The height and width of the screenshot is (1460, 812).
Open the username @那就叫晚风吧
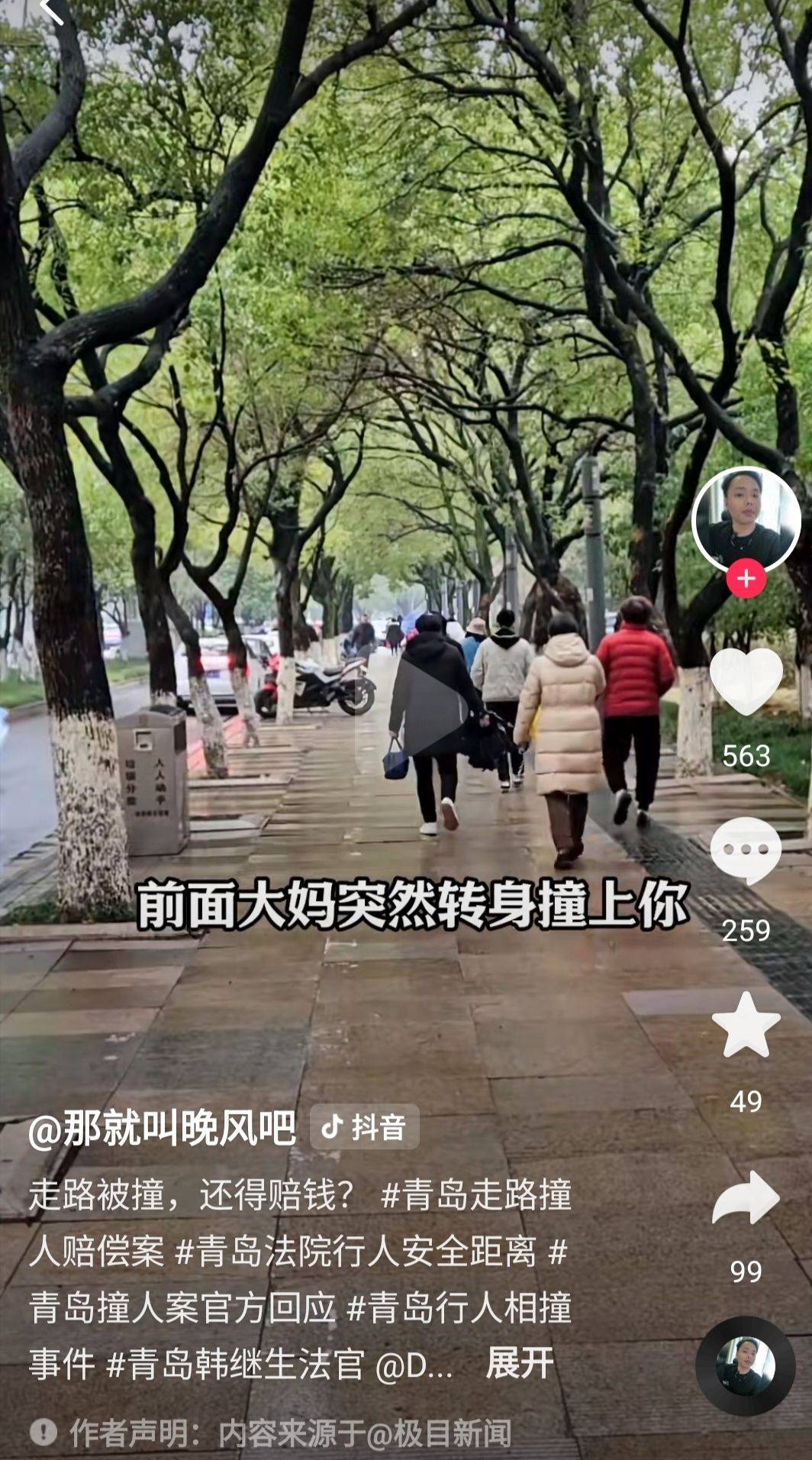coord(162,1127)
